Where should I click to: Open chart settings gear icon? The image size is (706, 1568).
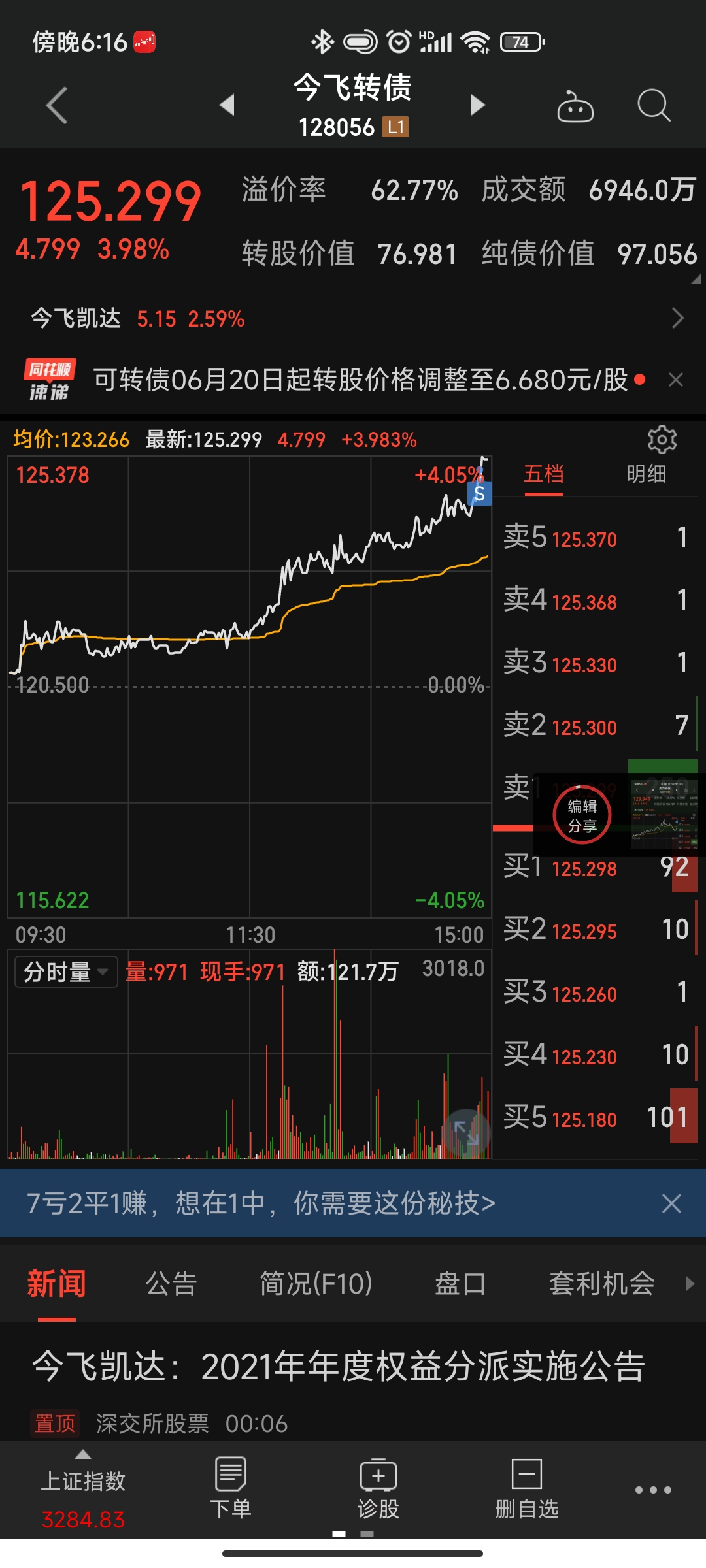click(x=662, y=440)
